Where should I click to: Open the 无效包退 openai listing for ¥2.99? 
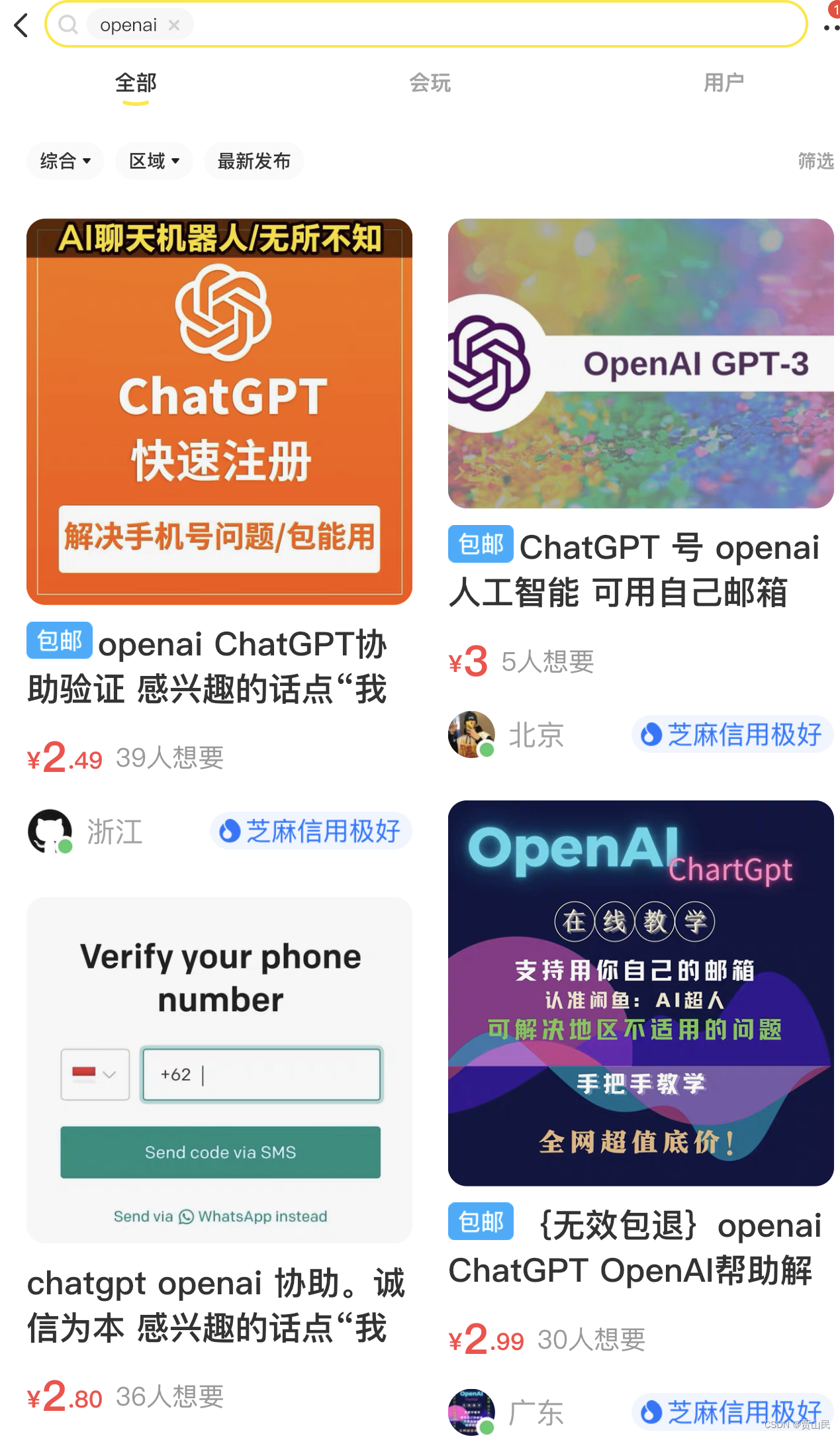[x=640, y=992]
